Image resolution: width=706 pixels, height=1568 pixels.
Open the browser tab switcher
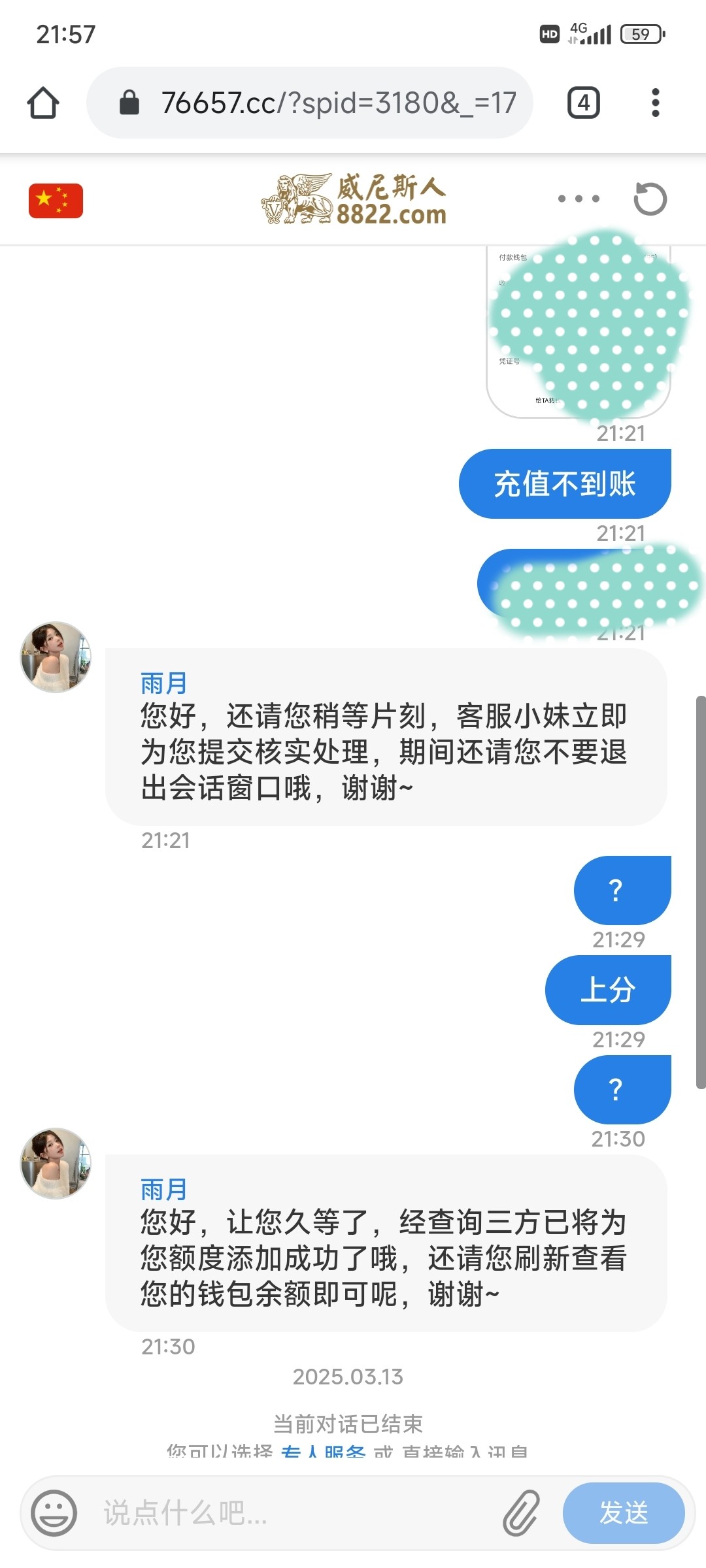583,103
